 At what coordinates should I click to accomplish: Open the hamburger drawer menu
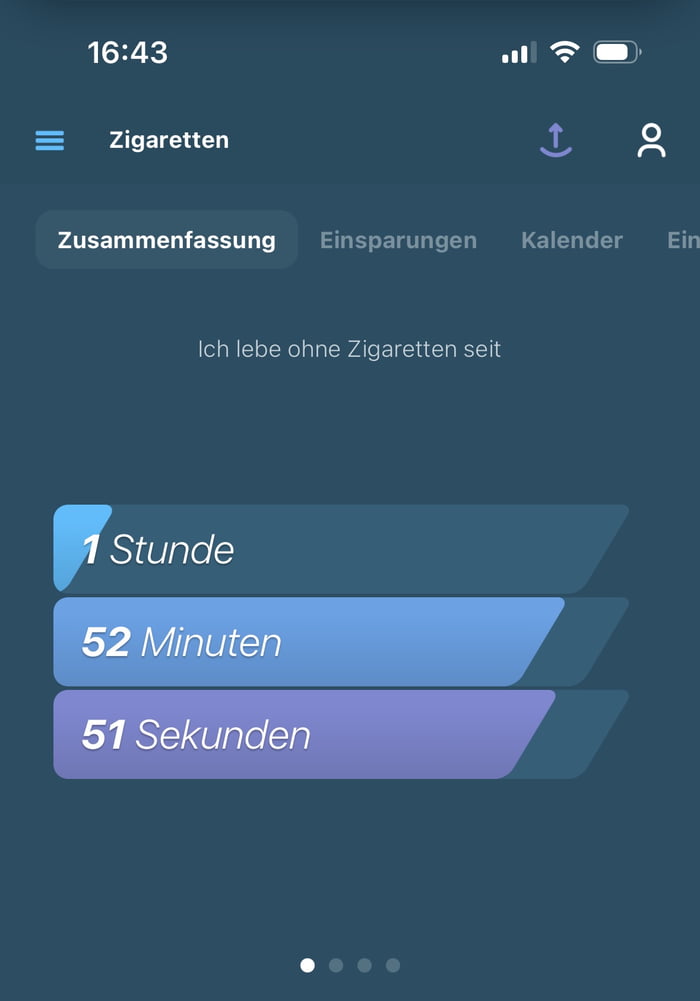(50, 141)
